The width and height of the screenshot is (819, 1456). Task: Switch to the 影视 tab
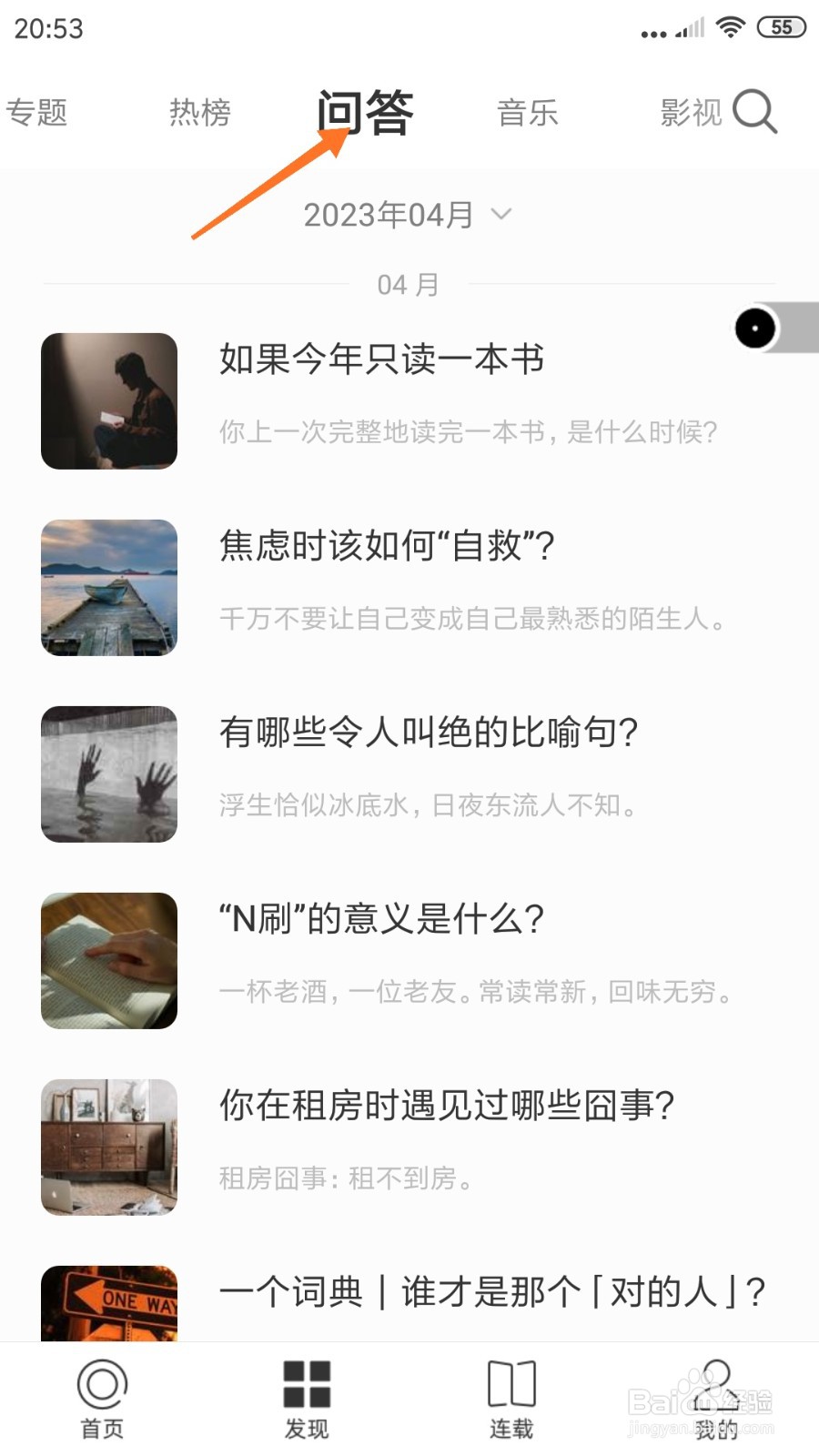pos(691,113)
